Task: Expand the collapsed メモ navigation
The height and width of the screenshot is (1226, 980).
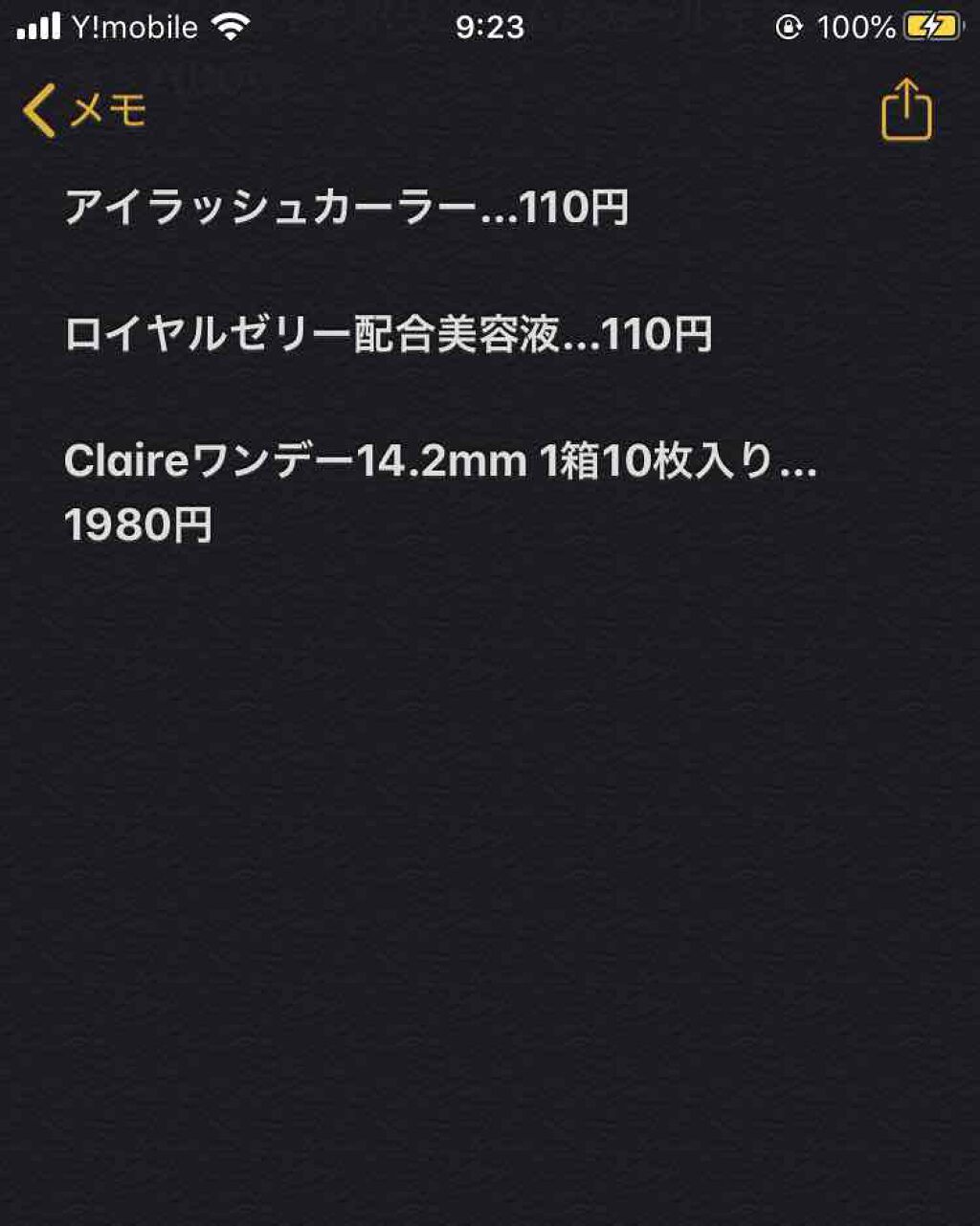Action: [86, 109]
